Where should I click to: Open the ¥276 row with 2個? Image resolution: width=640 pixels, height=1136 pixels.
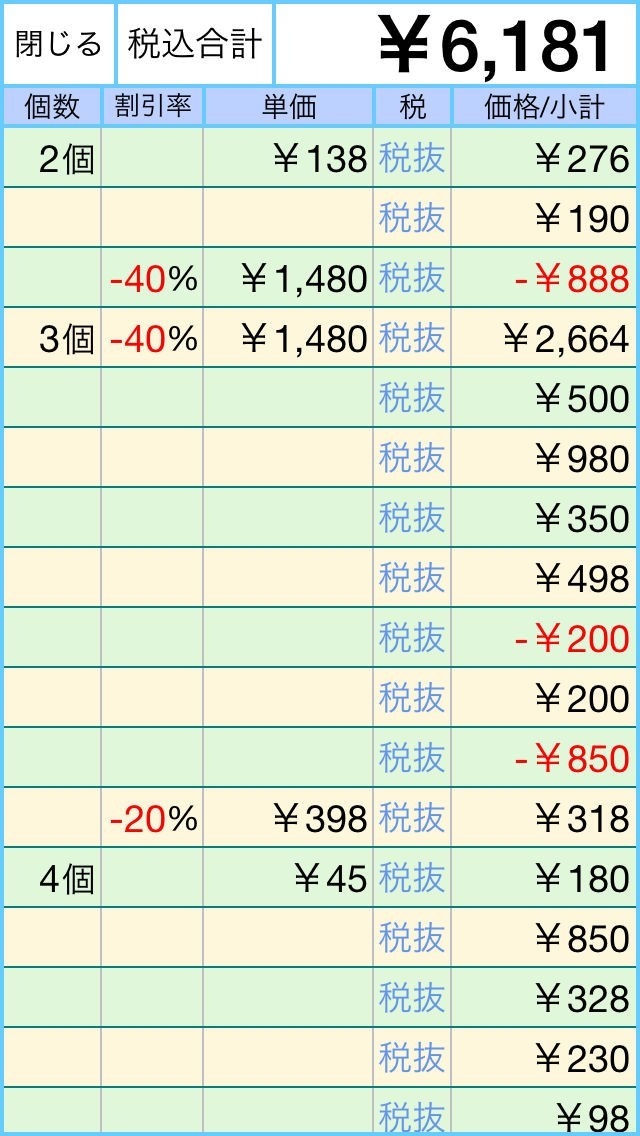pyautogui.click(x=320, y=158)
